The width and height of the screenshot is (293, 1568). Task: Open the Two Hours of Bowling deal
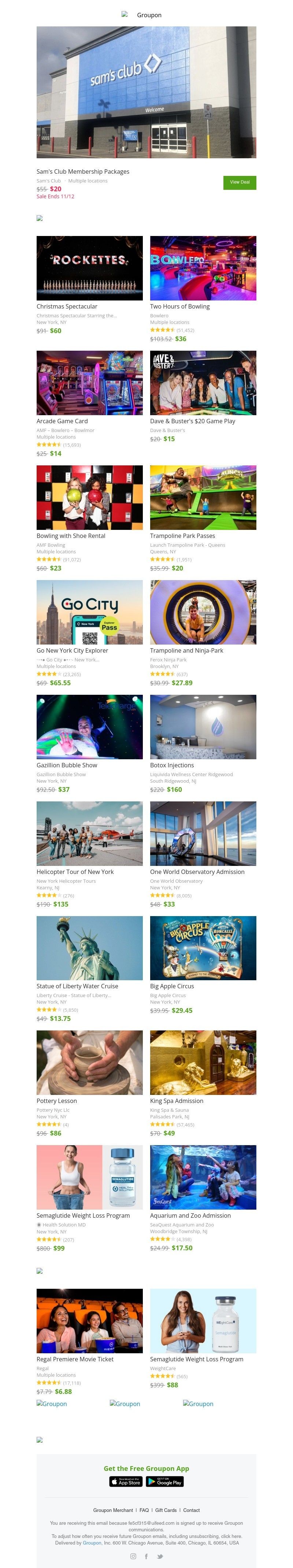click(203, 268)
